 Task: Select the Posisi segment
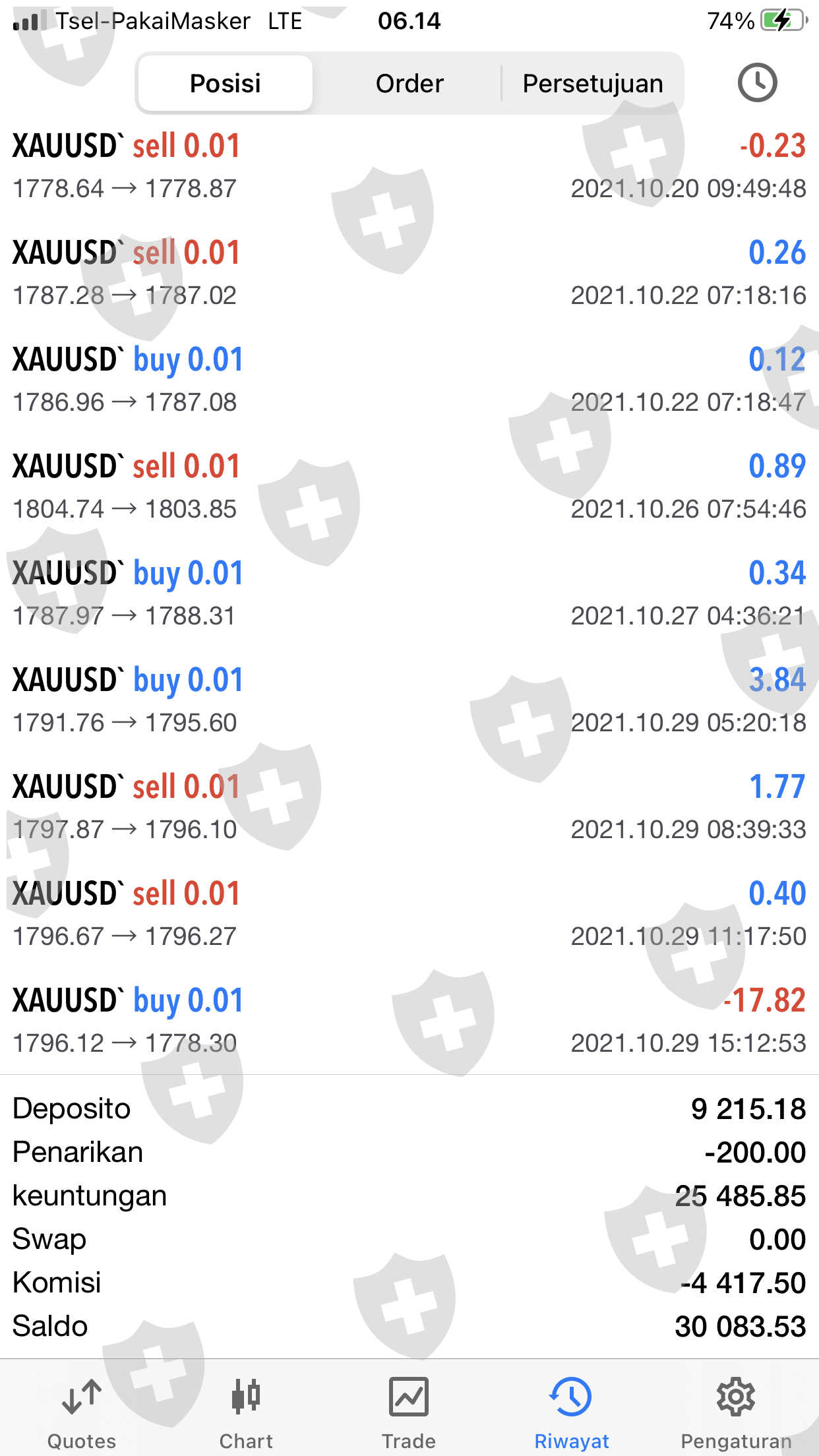click(225, 84)
